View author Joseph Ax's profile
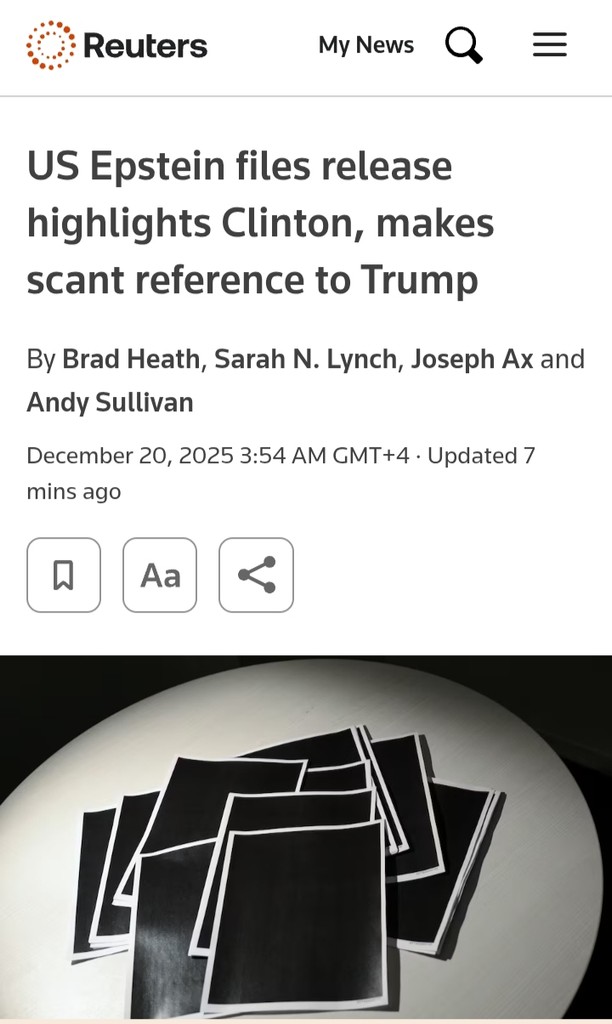This screenshot has width=612, height=1024. [x=472, y=359]
